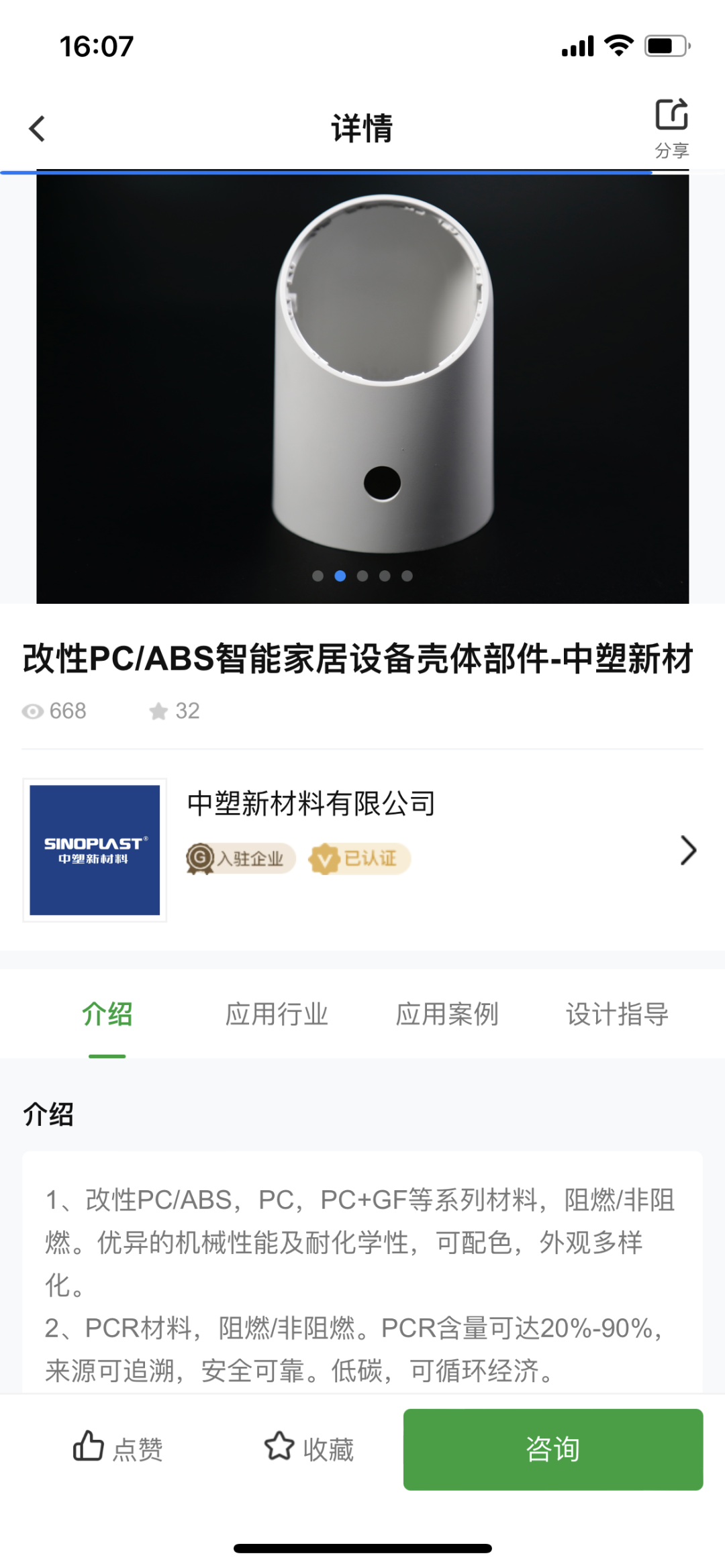Go back from the 详情 page

pyautogui.click(x=38, y=128)
